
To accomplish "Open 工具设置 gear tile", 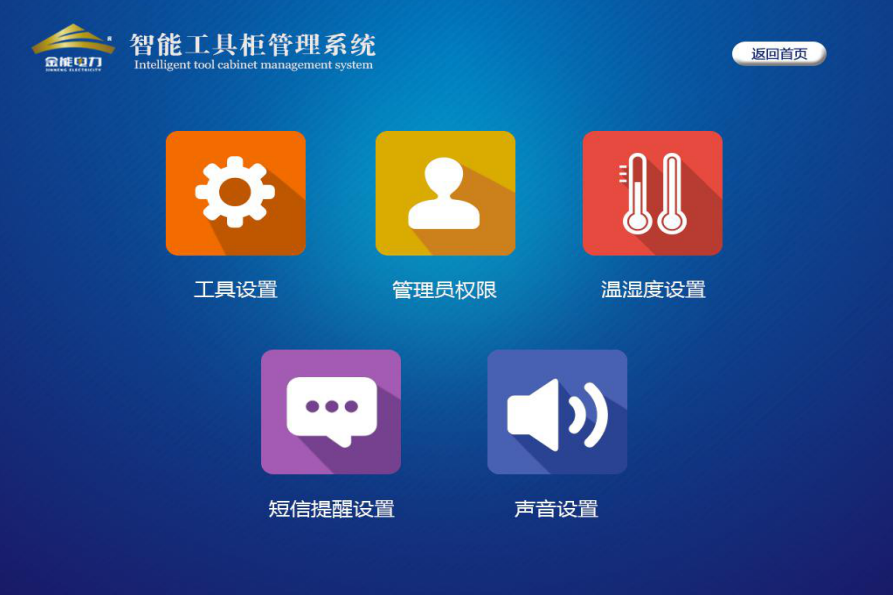I will (236, 193).
